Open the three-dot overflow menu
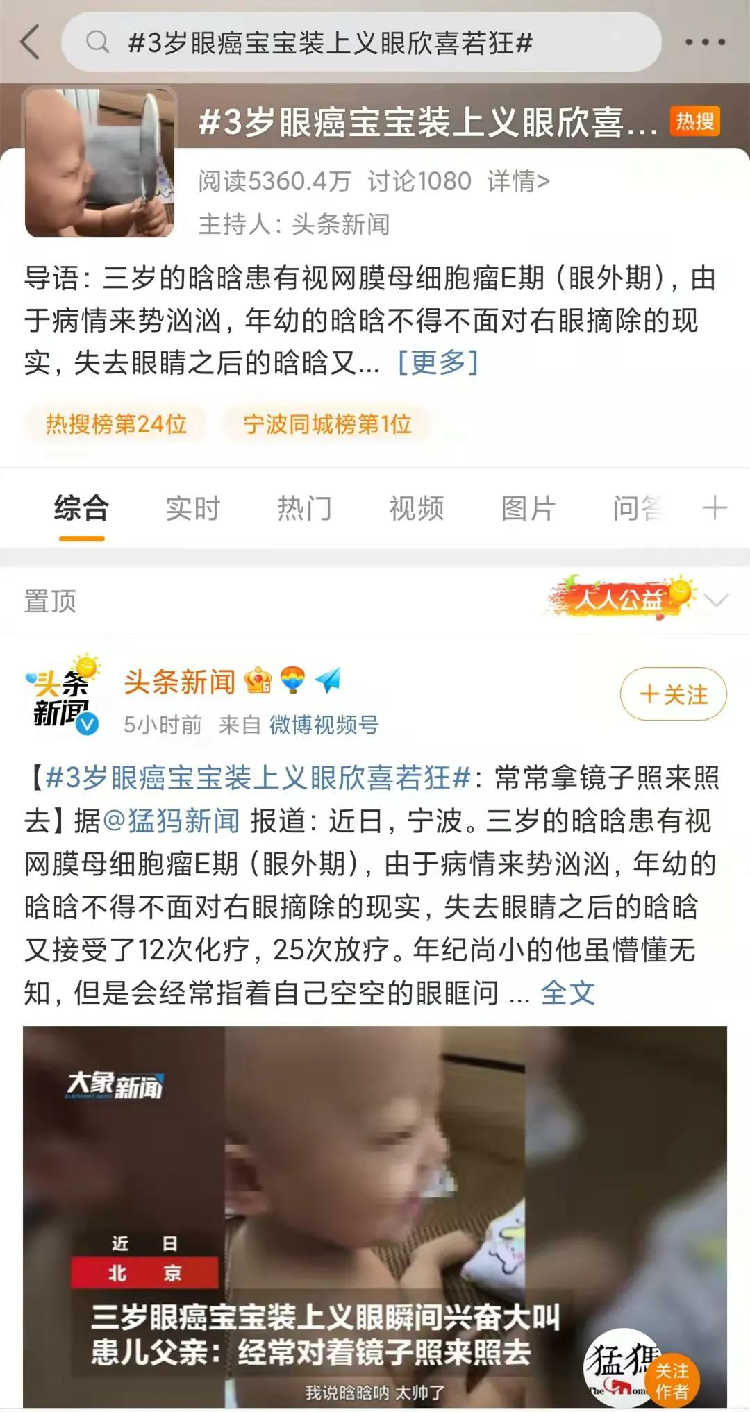The width and height of the screenshot is (750, 1412). click(705, 42)
